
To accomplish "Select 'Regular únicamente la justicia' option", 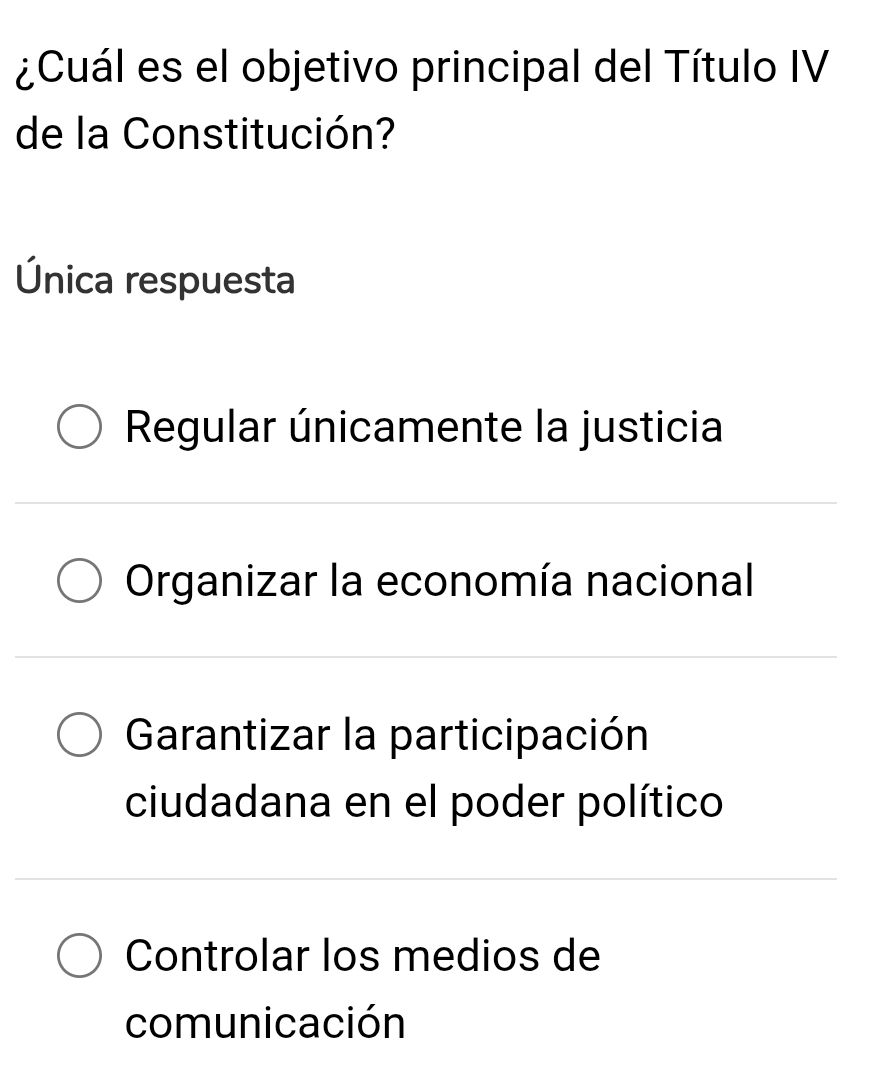I will 79,428.
